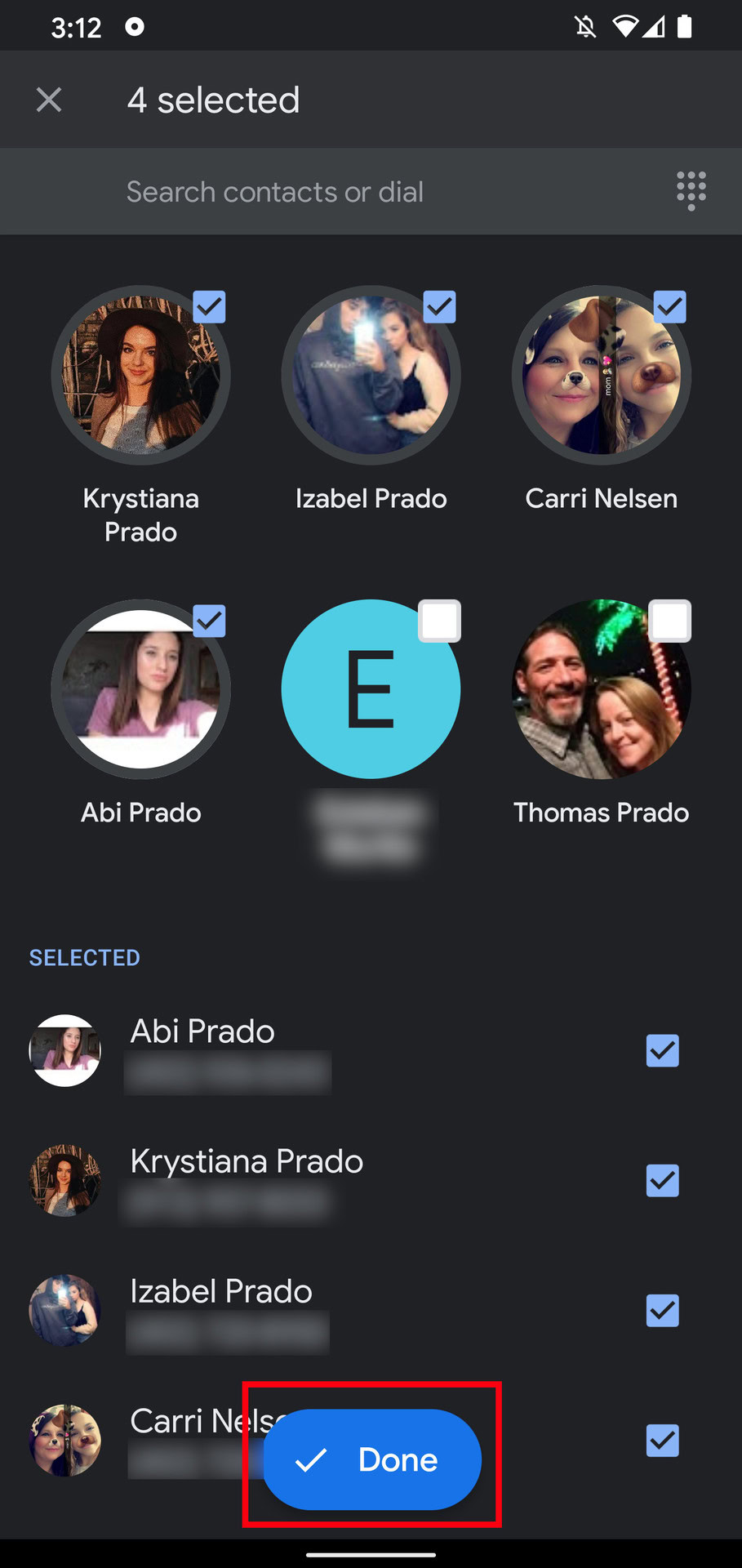The image size is (742, 1568).
Task: Uncheck Izabel Prado in the Selected list
Action: click(662, 1311)
